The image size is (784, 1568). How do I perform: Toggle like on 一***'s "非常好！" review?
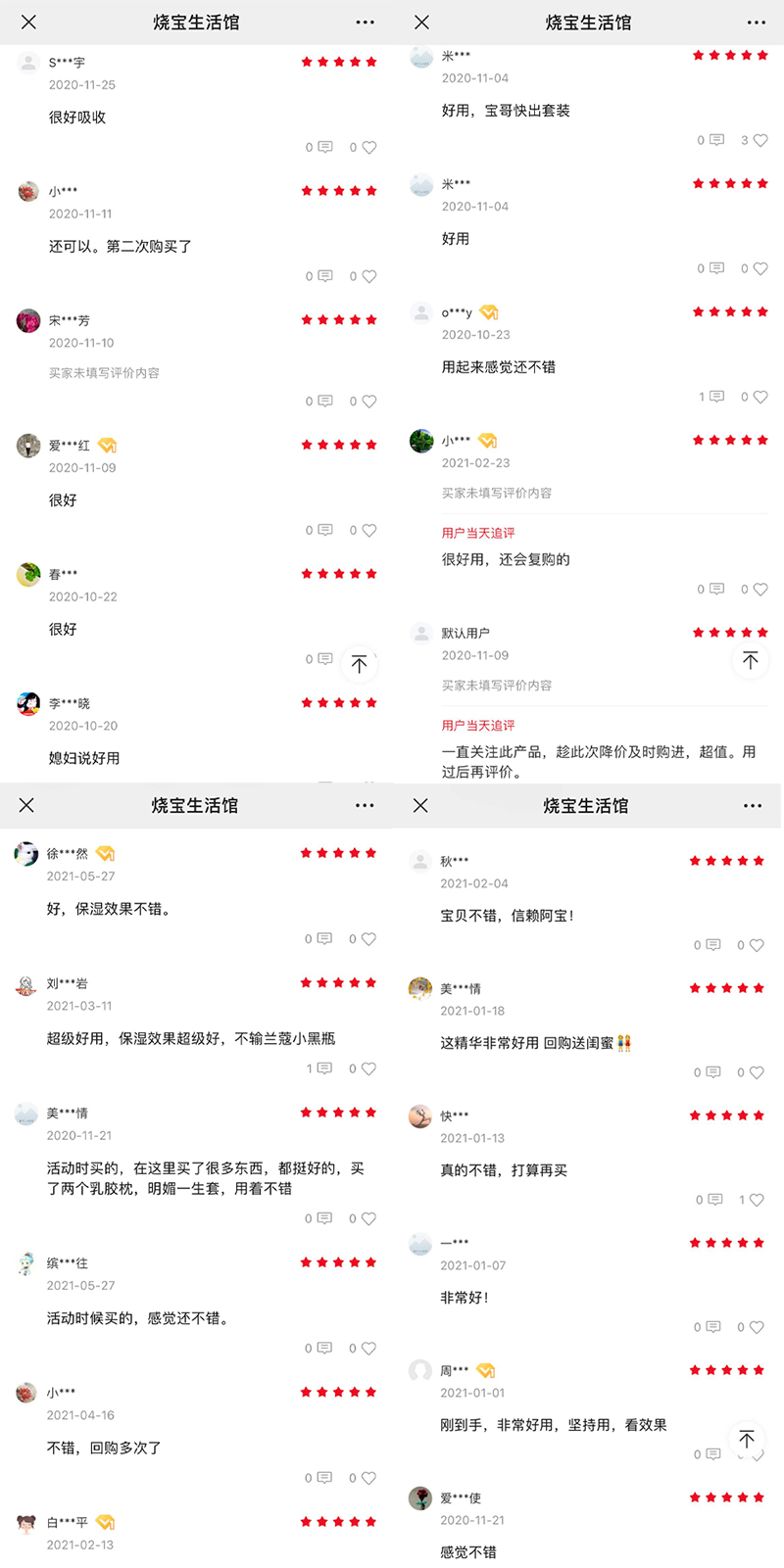tap(756, 1327)
